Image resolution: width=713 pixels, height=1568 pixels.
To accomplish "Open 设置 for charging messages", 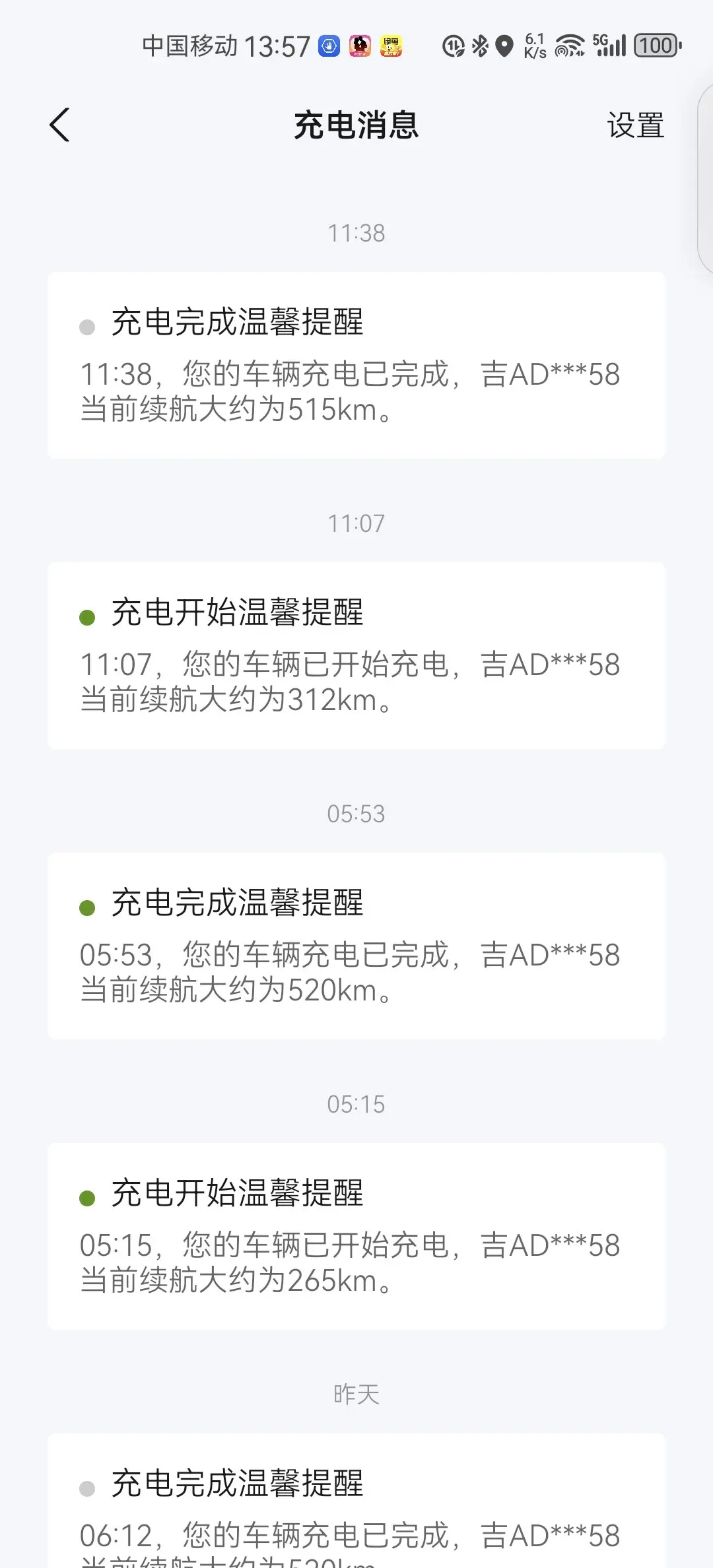I will tap(635, 125).
